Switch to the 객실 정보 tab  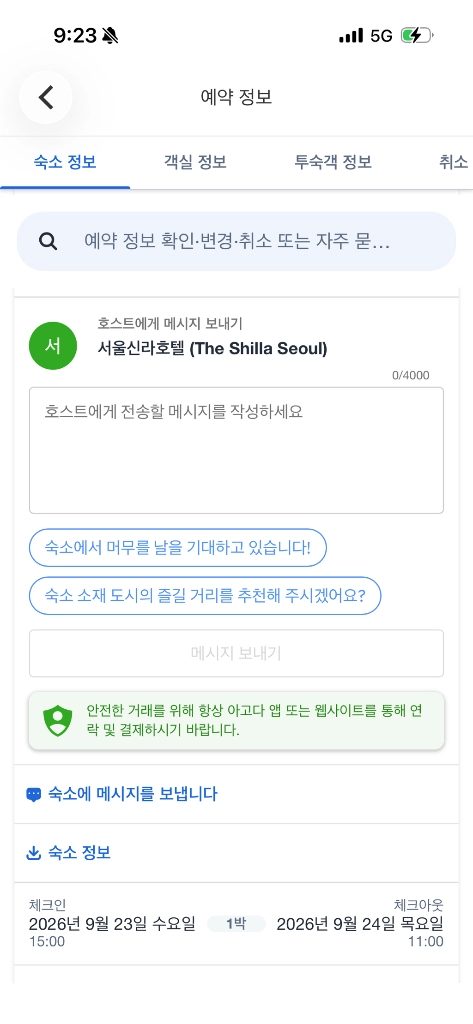pos(195,162)
